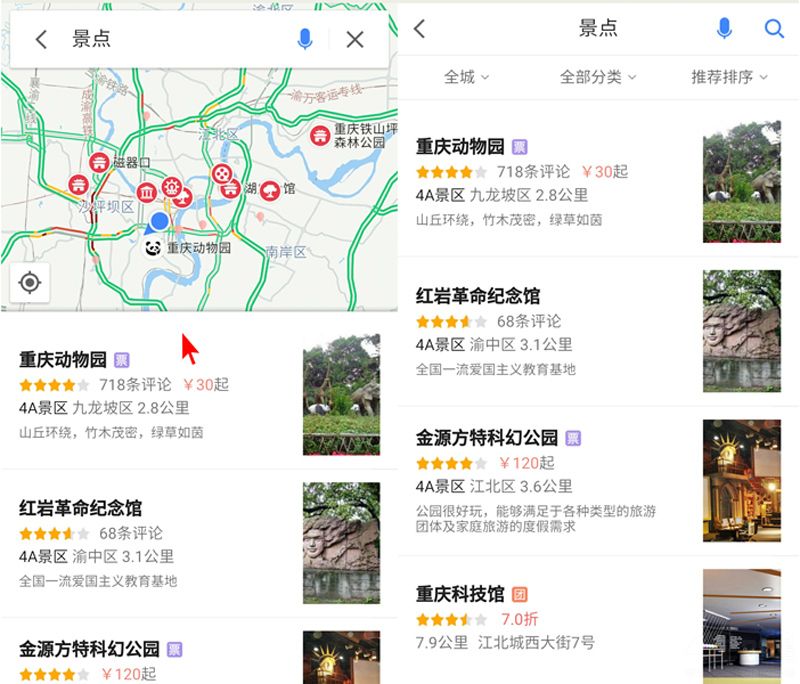Screen dimensions: 800x684
Task: Open the magnifier search icon
Action: click(x=774, y=29)
